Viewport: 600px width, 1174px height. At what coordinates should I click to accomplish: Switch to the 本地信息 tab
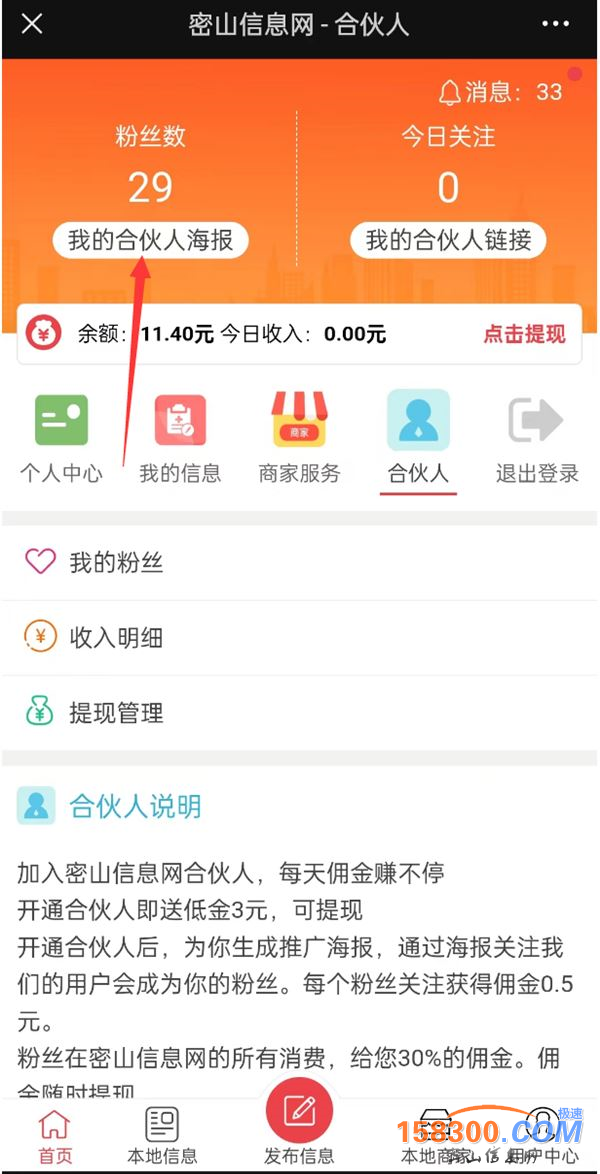pyautogui.click(x=162, y=1135)
